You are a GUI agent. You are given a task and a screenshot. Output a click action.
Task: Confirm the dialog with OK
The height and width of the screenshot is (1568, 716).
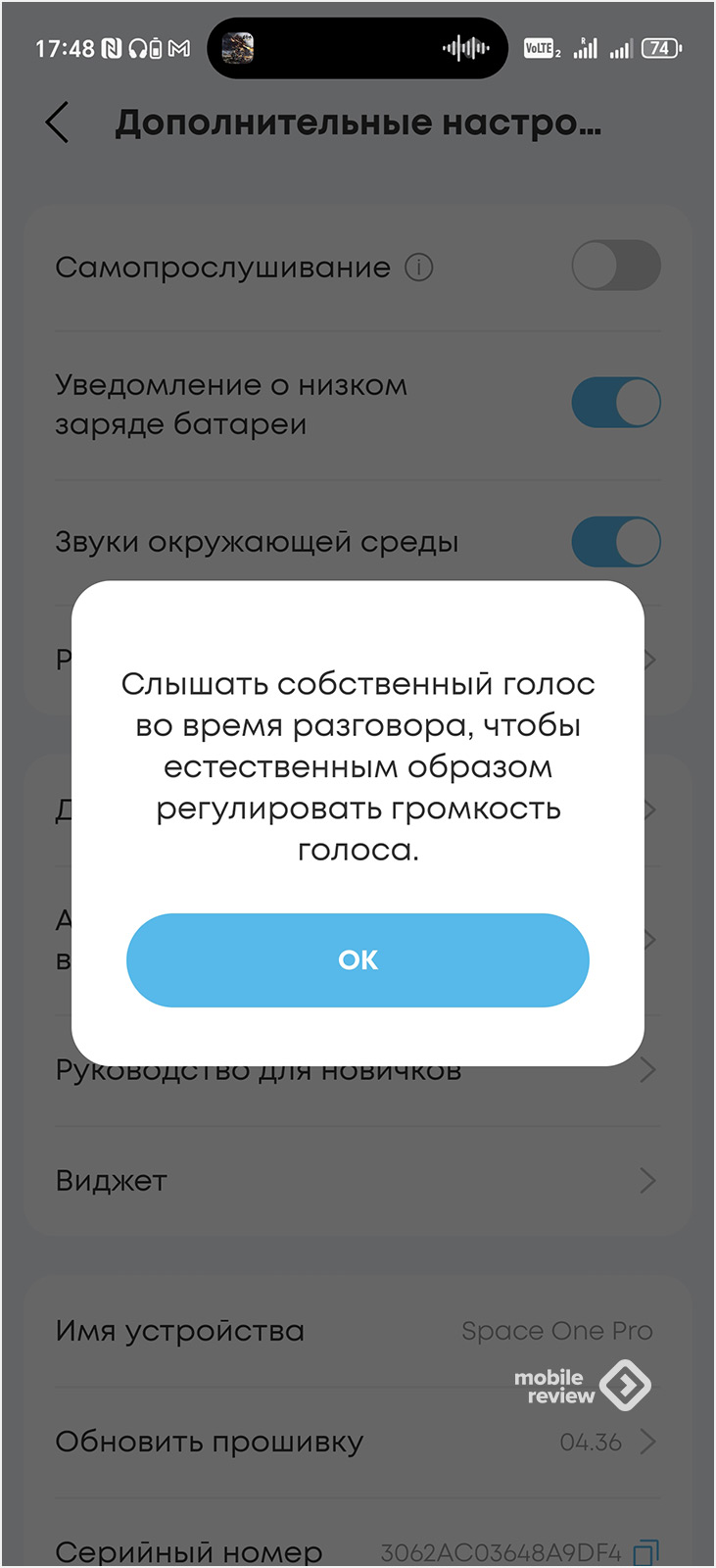click(358, 959)
